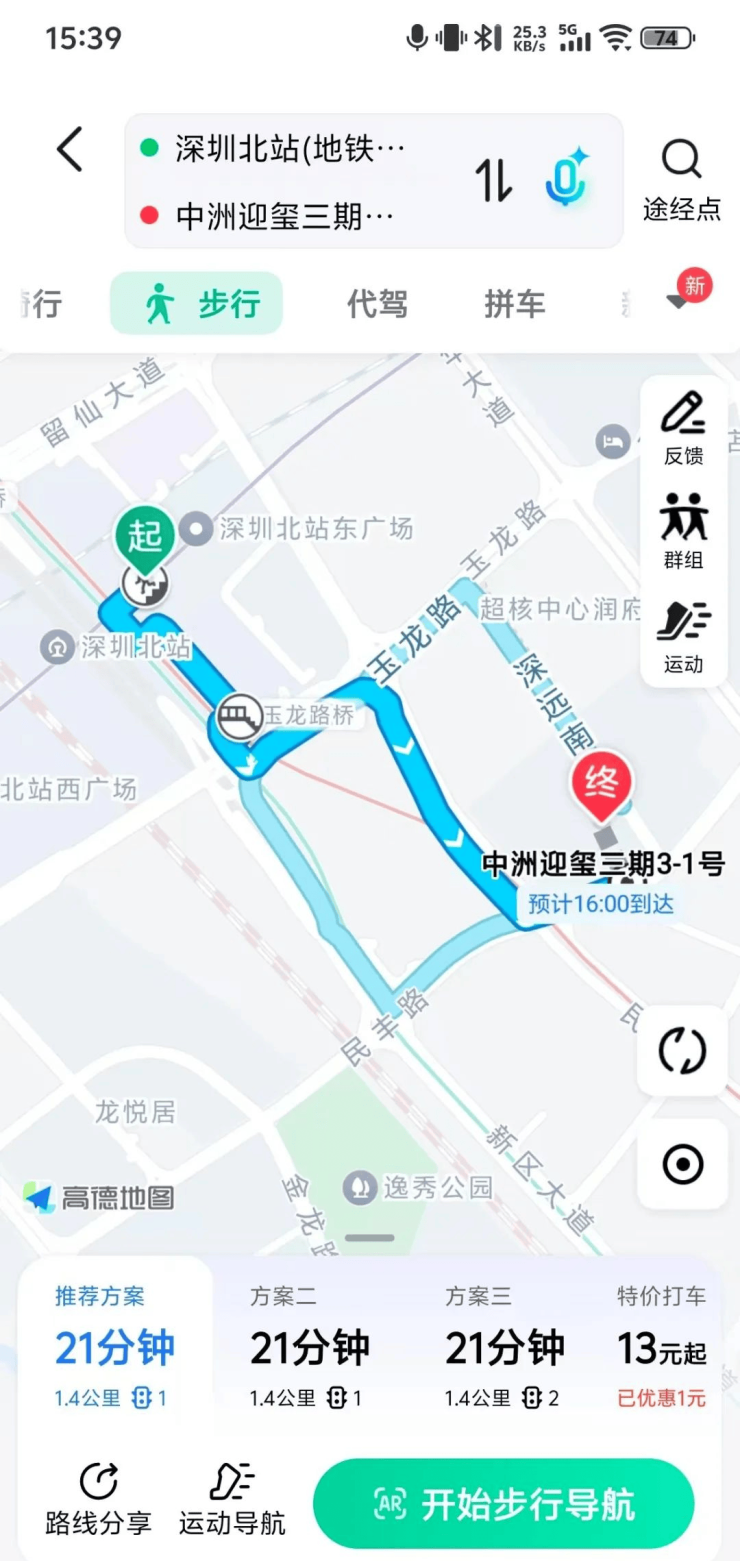Edit the destination 中洲迎玺三期
Image resolution: width=740 pixels, height=1561 pixels.
pyautogui.click(x=285, y=215)
